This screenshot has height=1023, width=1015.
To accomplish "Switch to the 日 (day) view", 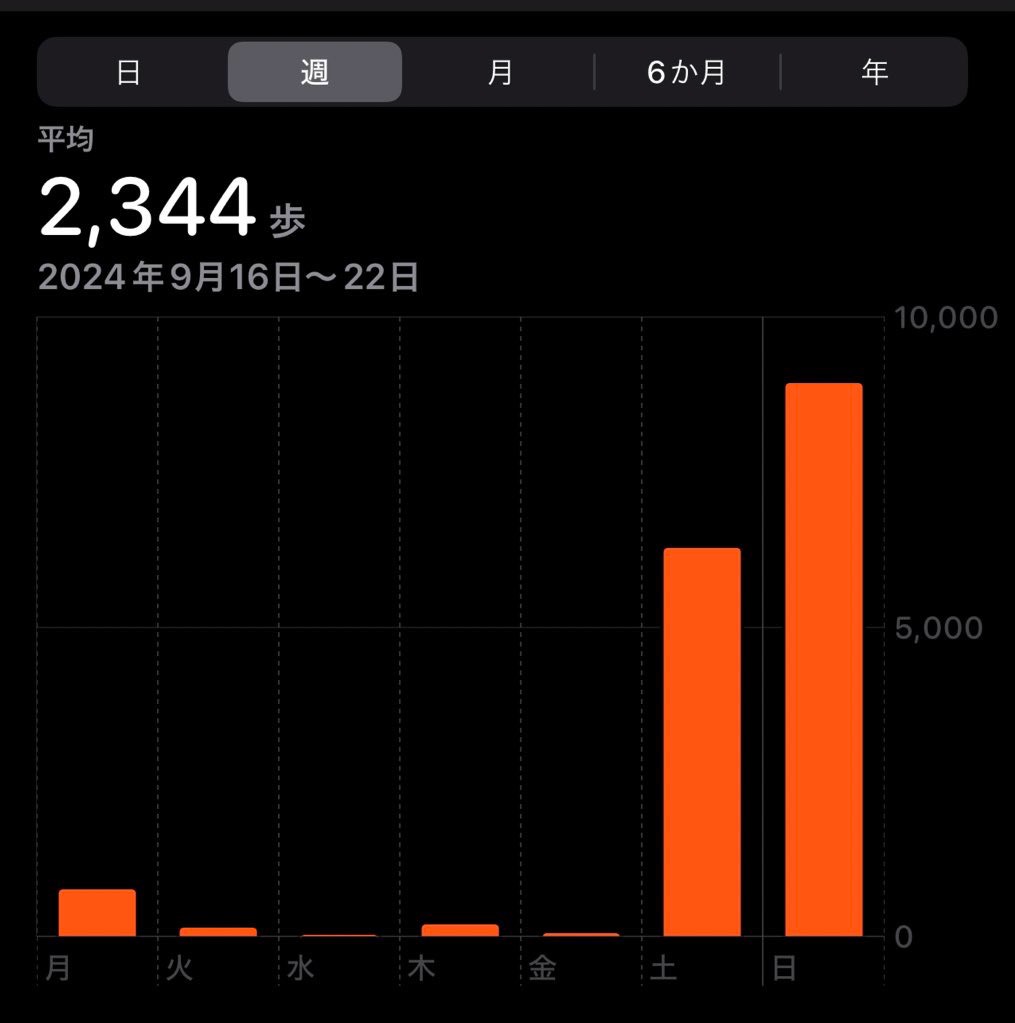I will tap(129, 72).
